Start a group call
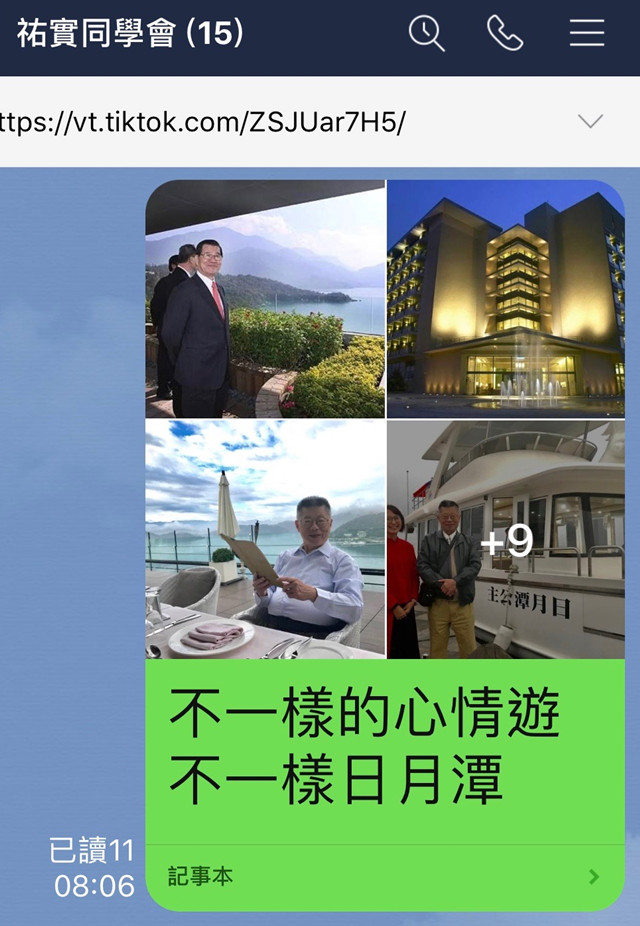Viewport: 640px width, 926px height. click(505, 34)
